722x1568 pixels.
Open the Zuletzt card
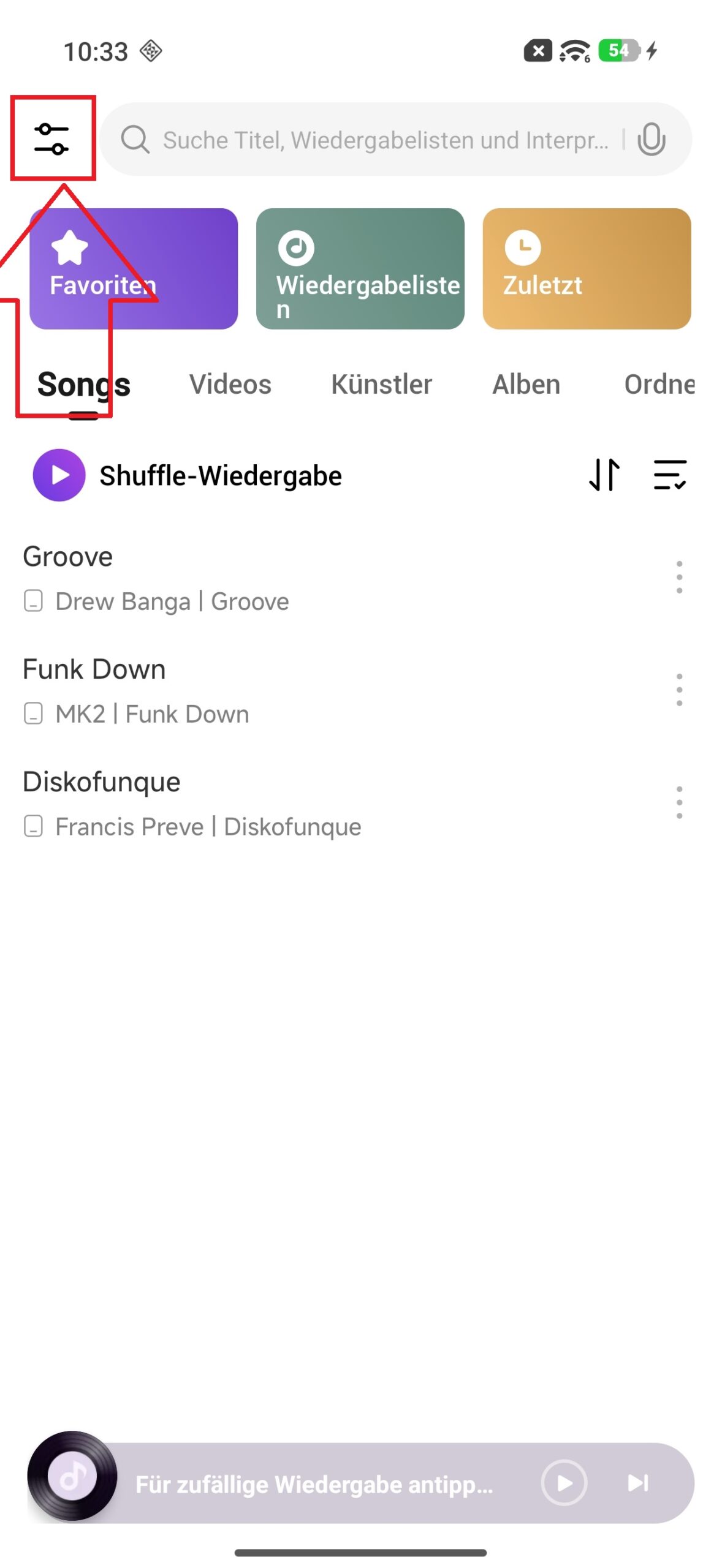pos(587,268)
